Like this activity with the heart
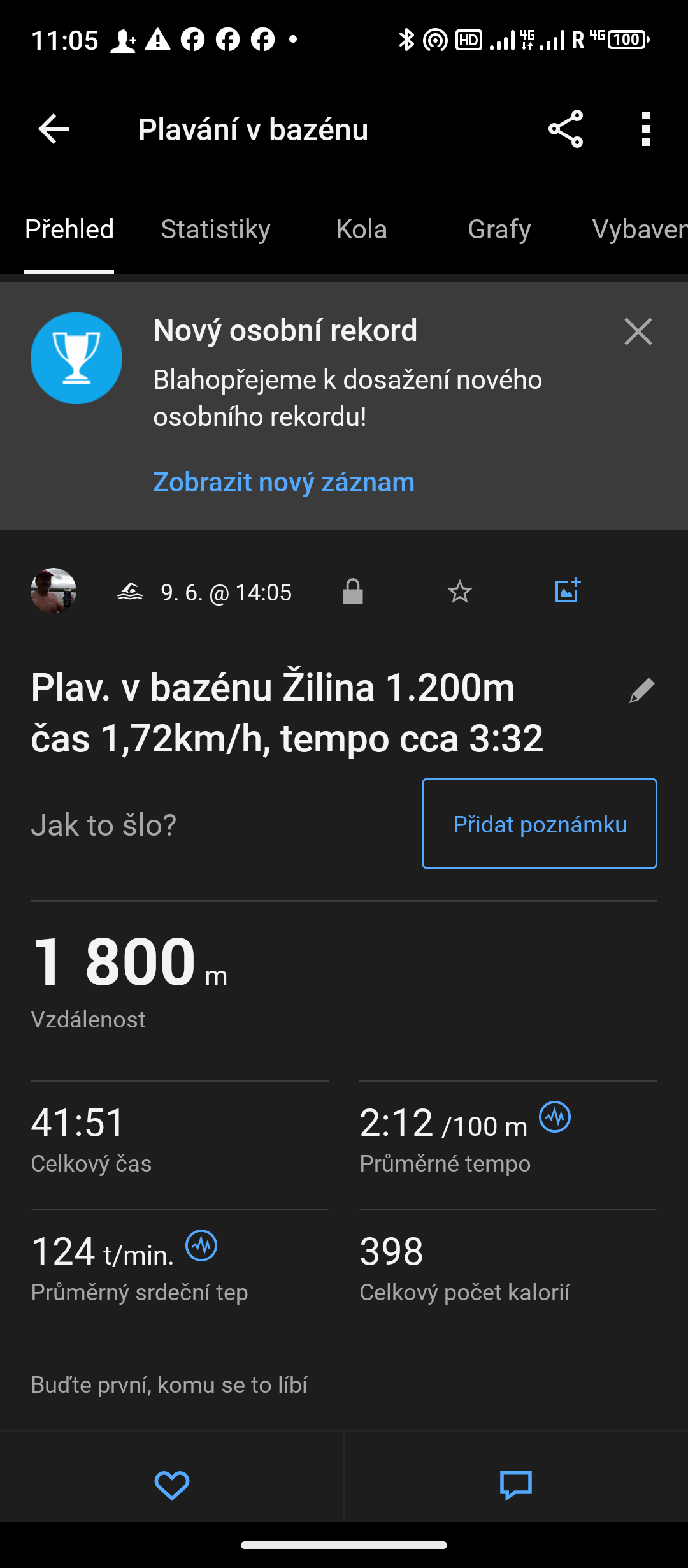Image resolution: width=688 pixels, height=1568 pixels. [172, 1485]
